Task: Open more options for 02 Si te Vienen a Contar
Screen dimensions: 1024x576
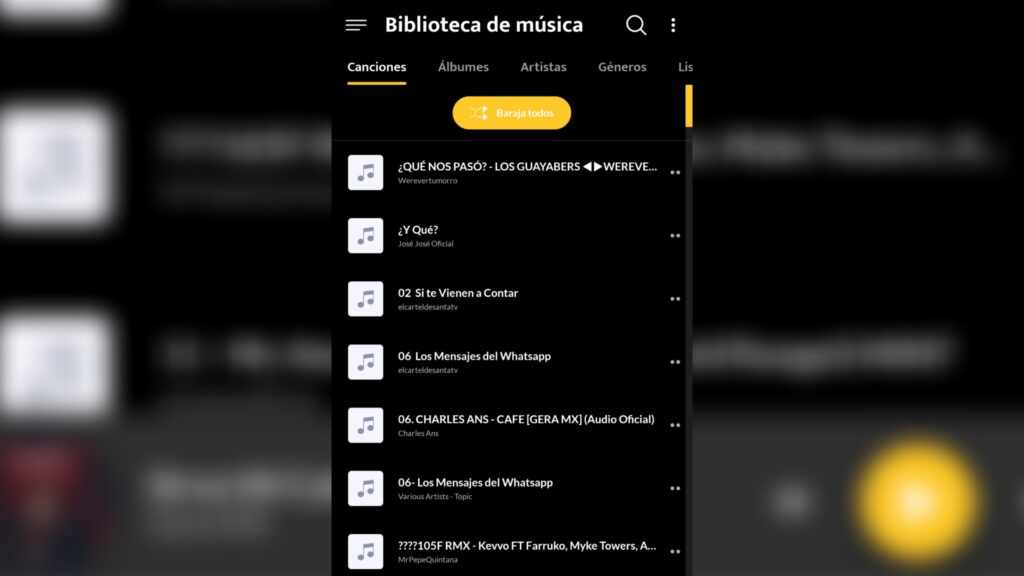Action: tap(675, 299)
